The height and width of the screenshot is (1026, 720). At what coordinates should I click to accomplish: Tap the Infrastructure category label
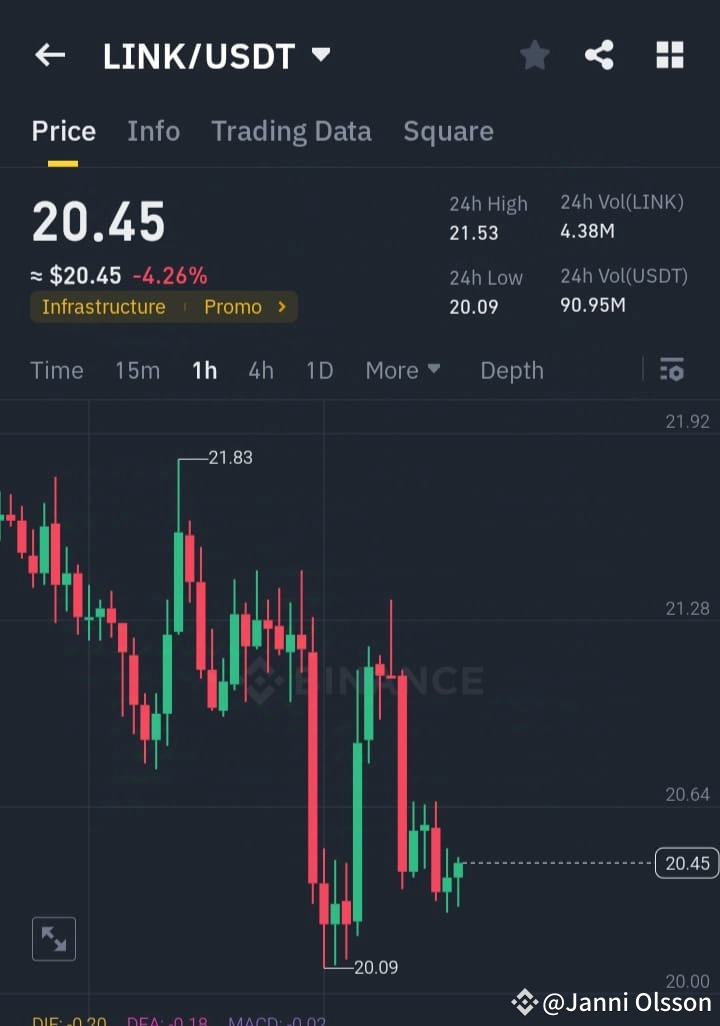[x=101, y=307]
